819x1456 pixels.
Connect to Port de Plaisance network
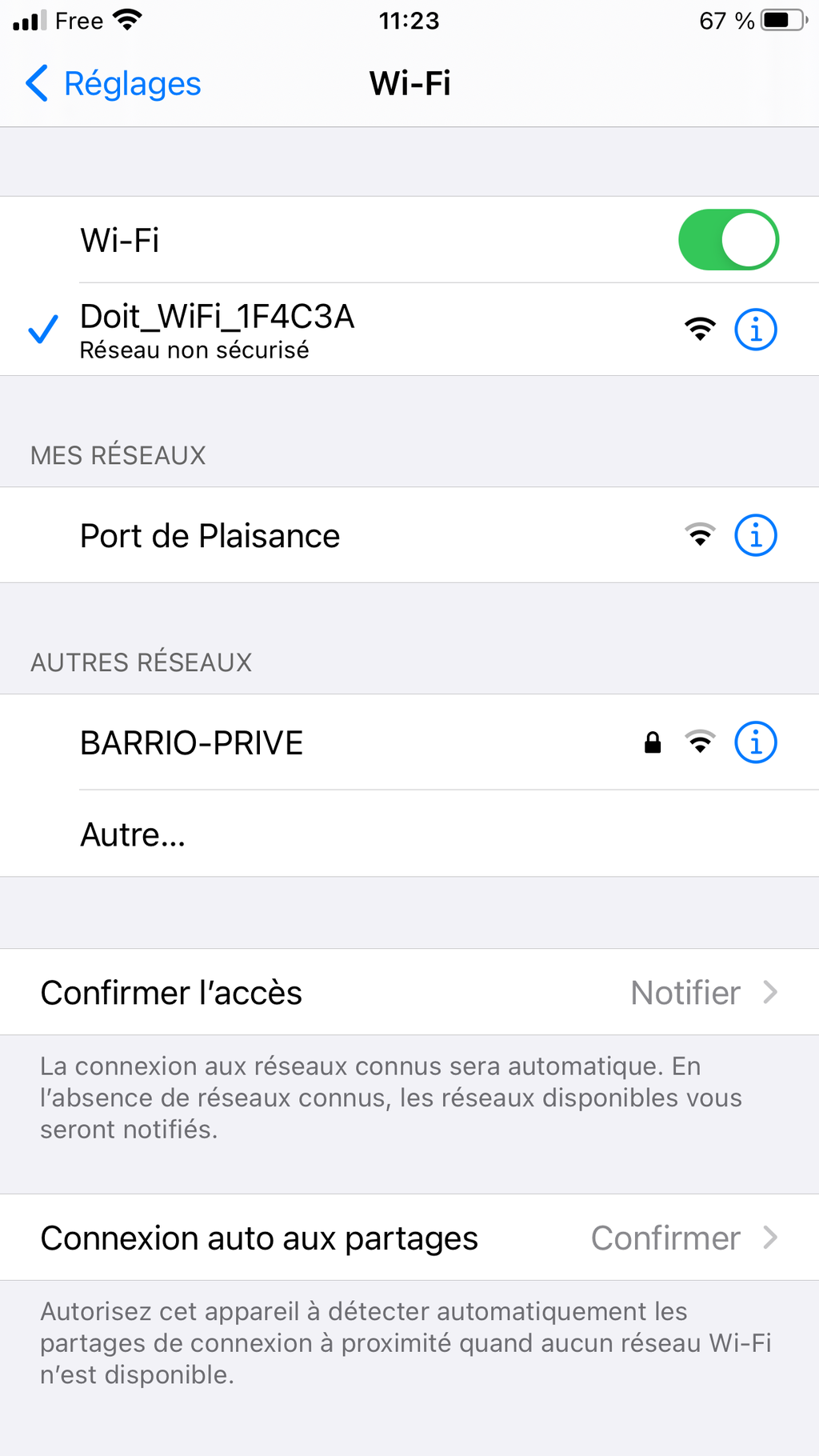click(x=409, y=535)
